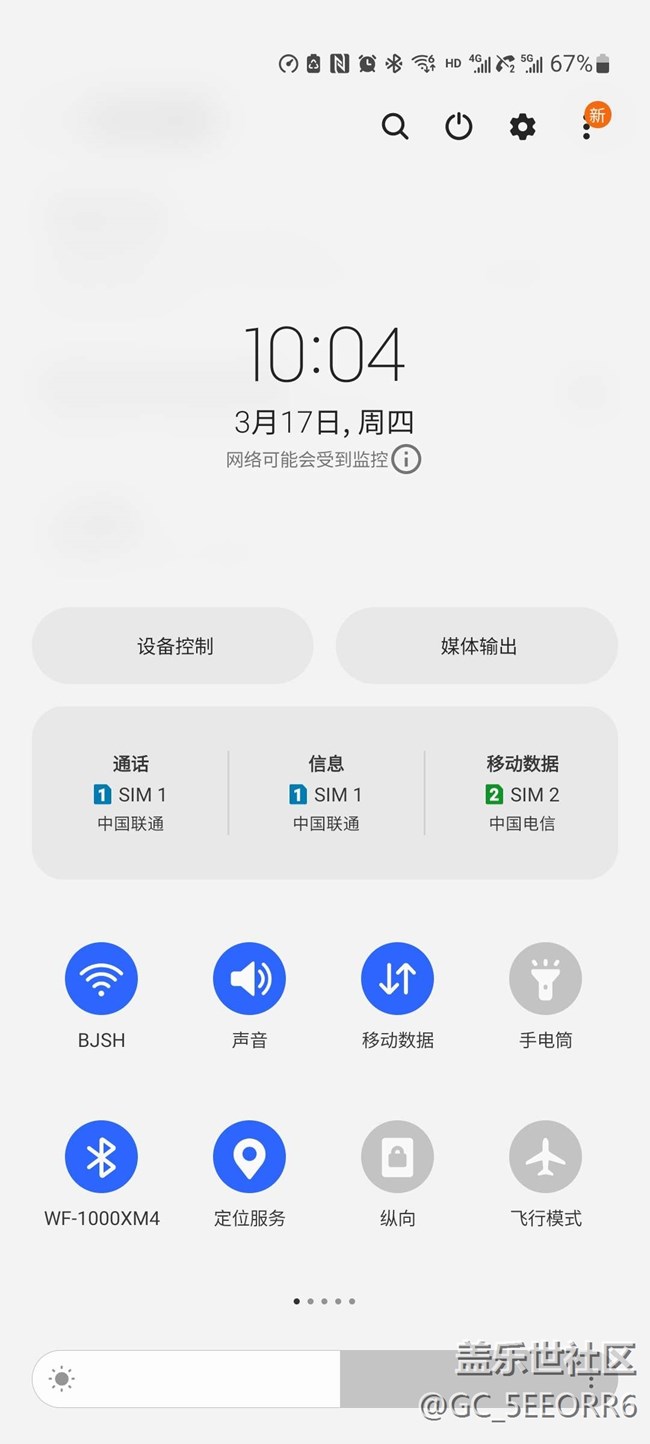Disable 定位服务 location services
Screen dimensions: 650x1444
click(x=249, y=1156)
